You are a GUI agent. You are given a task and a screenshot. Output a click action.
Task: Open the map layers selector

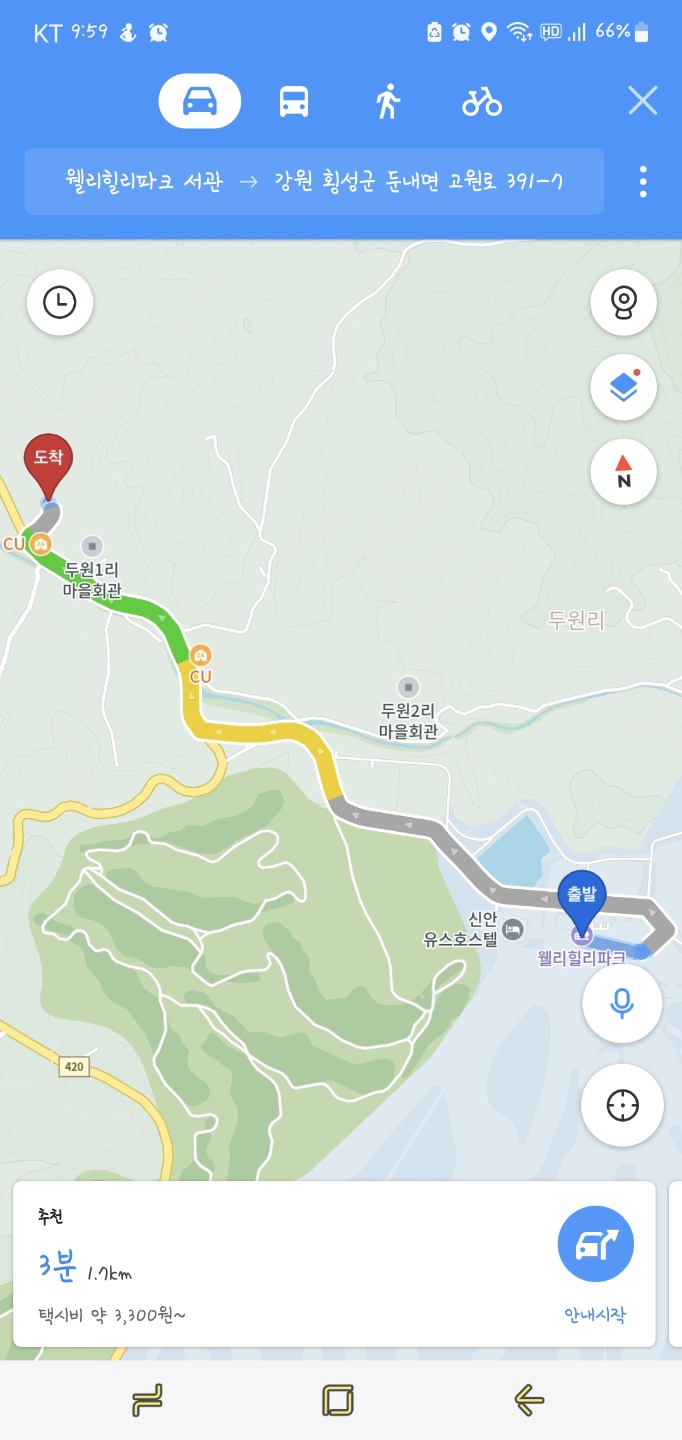[x=623, y=386]
